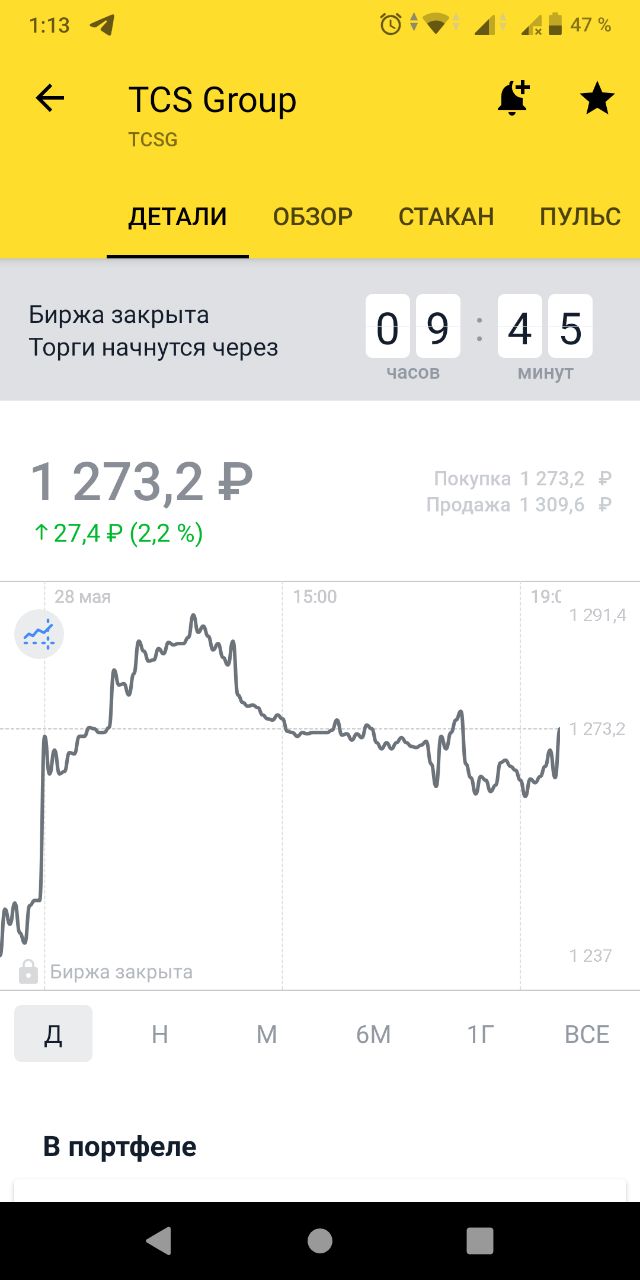The width and height of the screenshot is (640, 1280).
Task: Add a price alert with the bell icon
Action: [513, 98]
